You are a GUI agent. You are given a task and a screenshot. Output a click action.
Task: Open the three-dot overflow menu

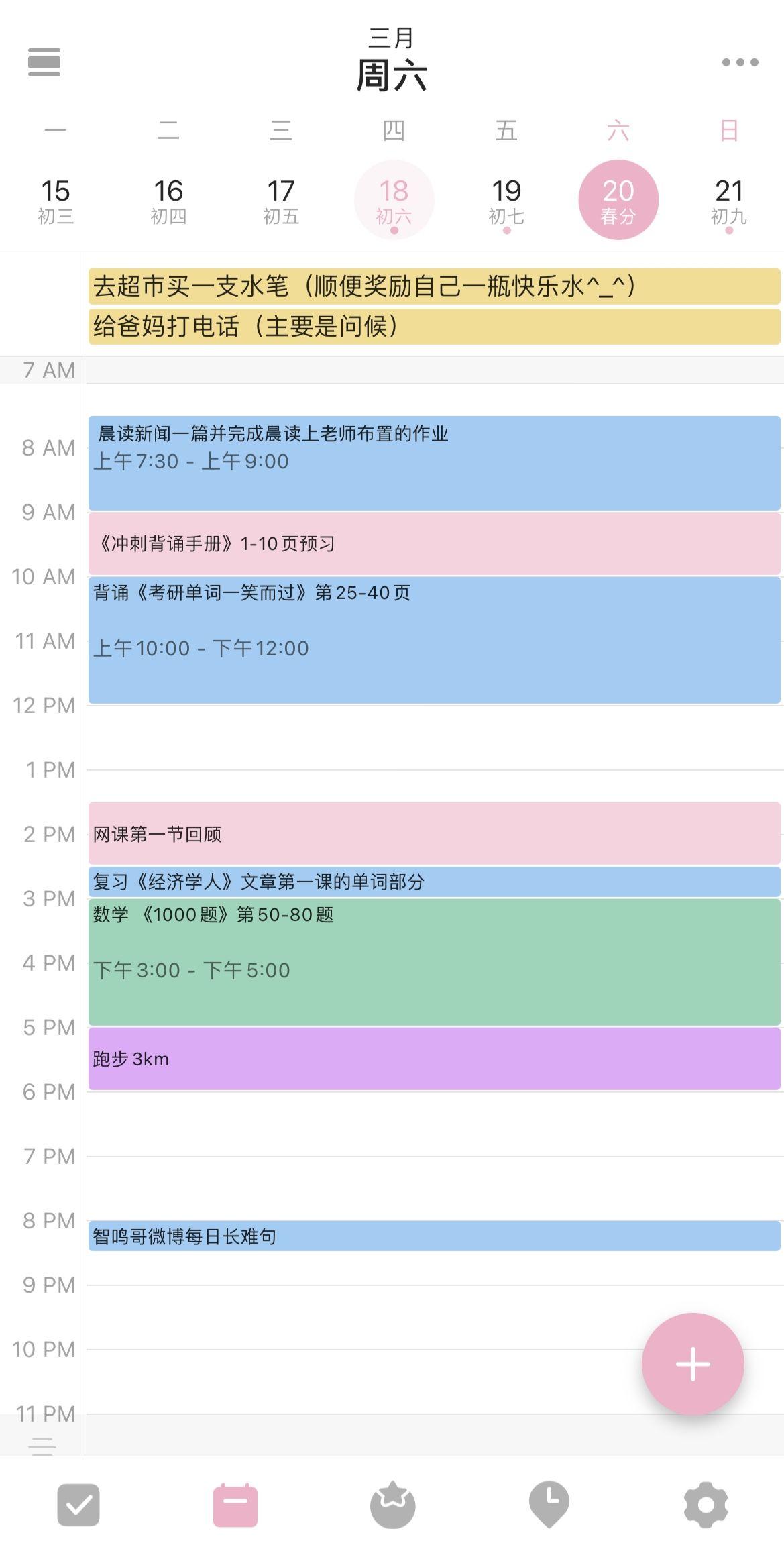740,62
